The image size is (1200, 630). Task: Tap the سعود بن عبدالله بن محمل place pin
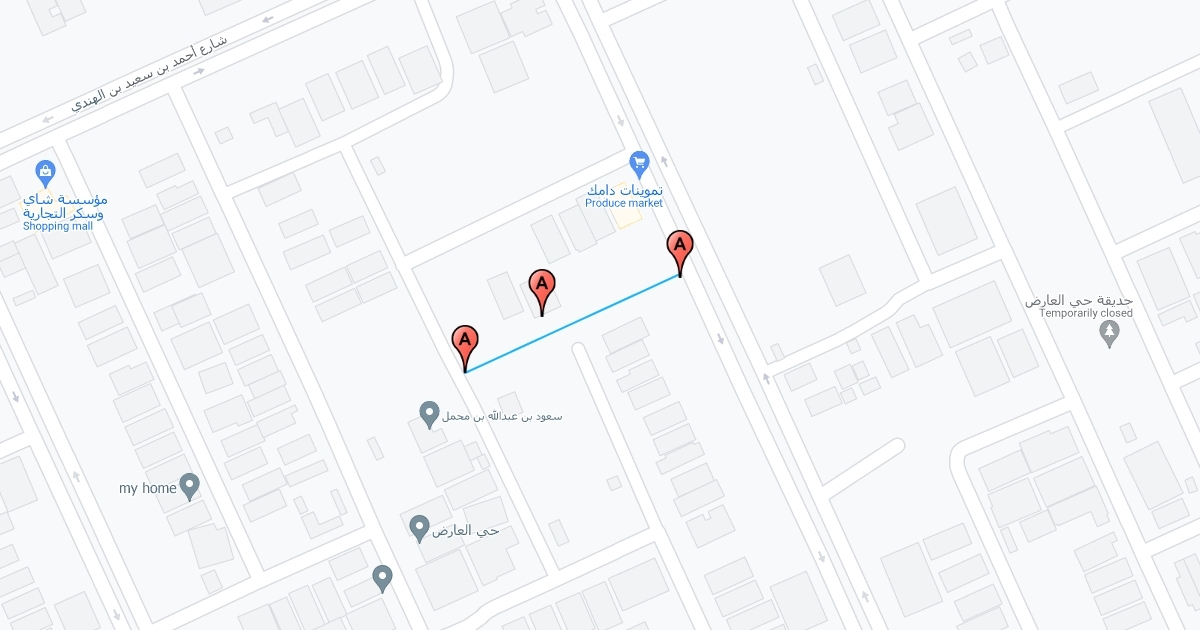429,413
